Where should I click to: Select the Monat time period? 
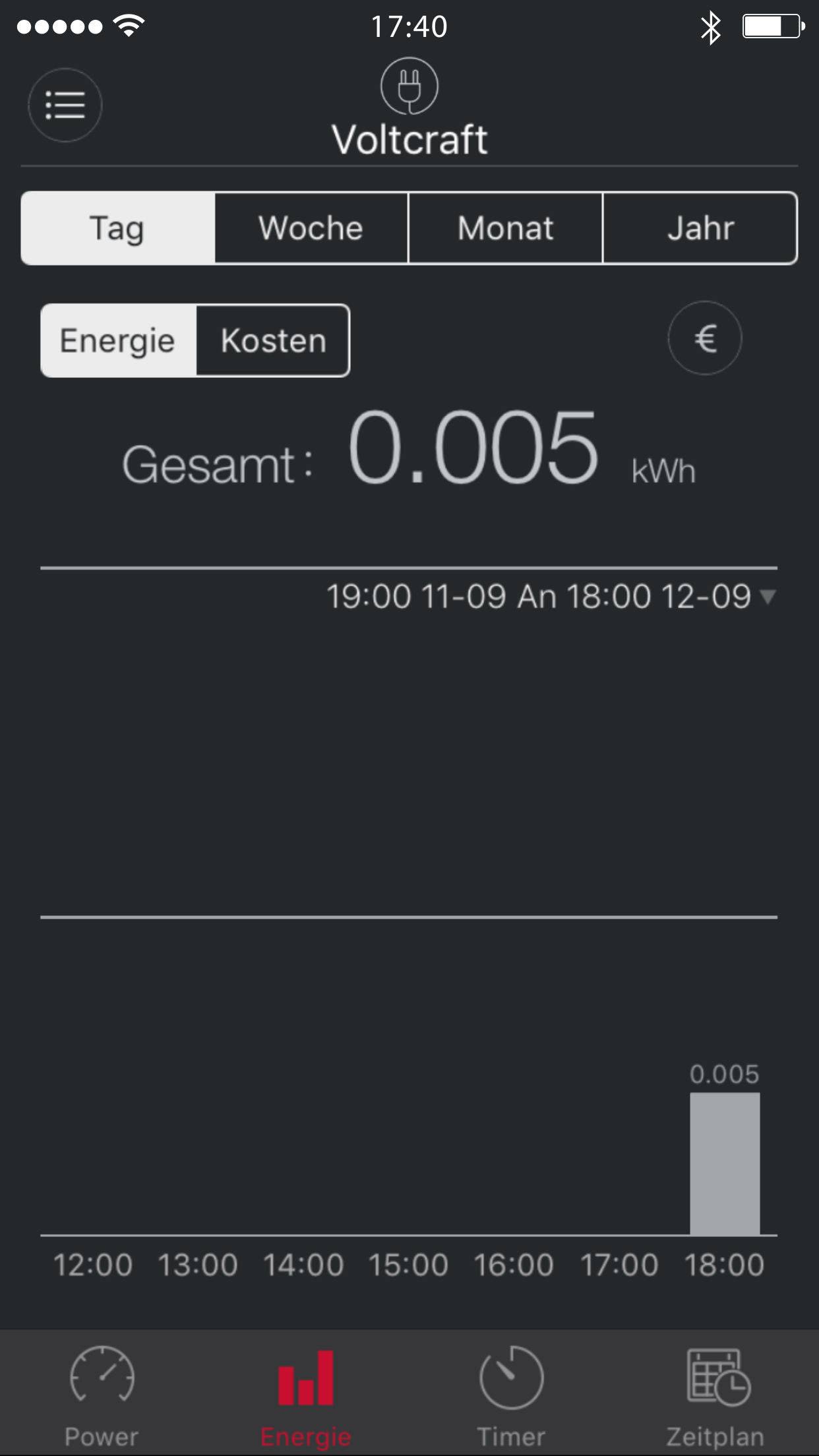[505, 228]
